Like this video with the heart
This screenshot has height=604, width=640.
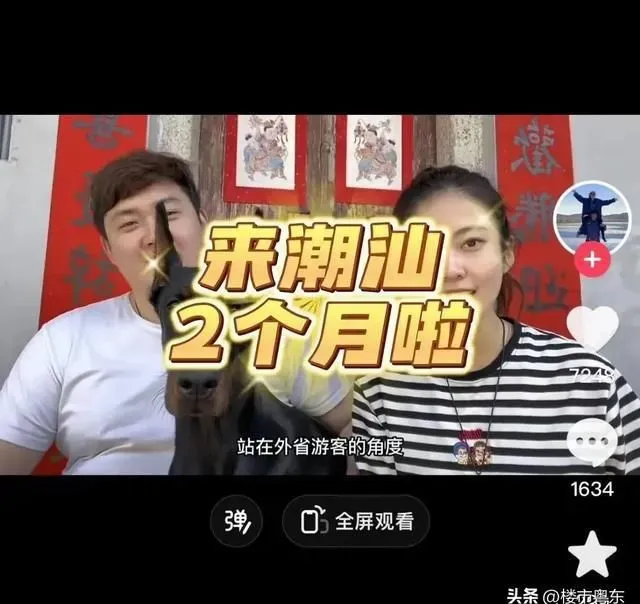[593, 328]
